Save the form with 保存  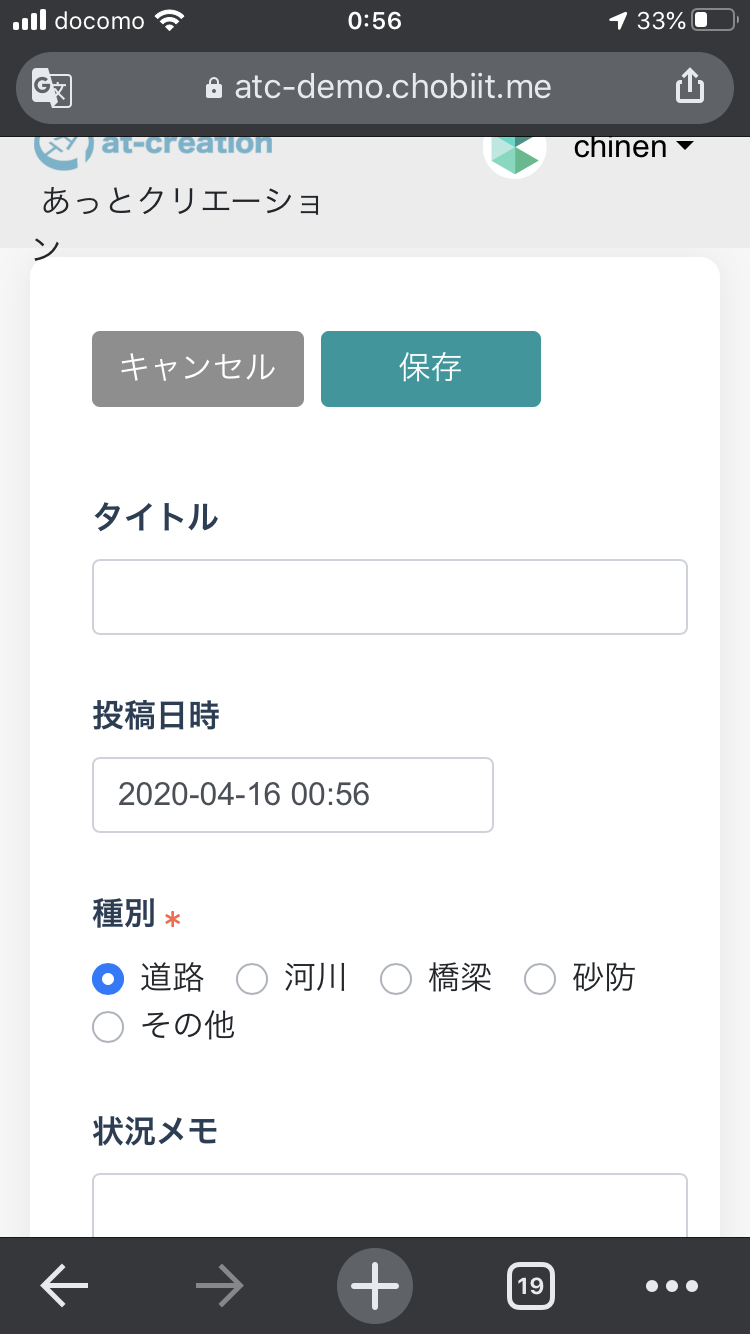tap(431, 369)
